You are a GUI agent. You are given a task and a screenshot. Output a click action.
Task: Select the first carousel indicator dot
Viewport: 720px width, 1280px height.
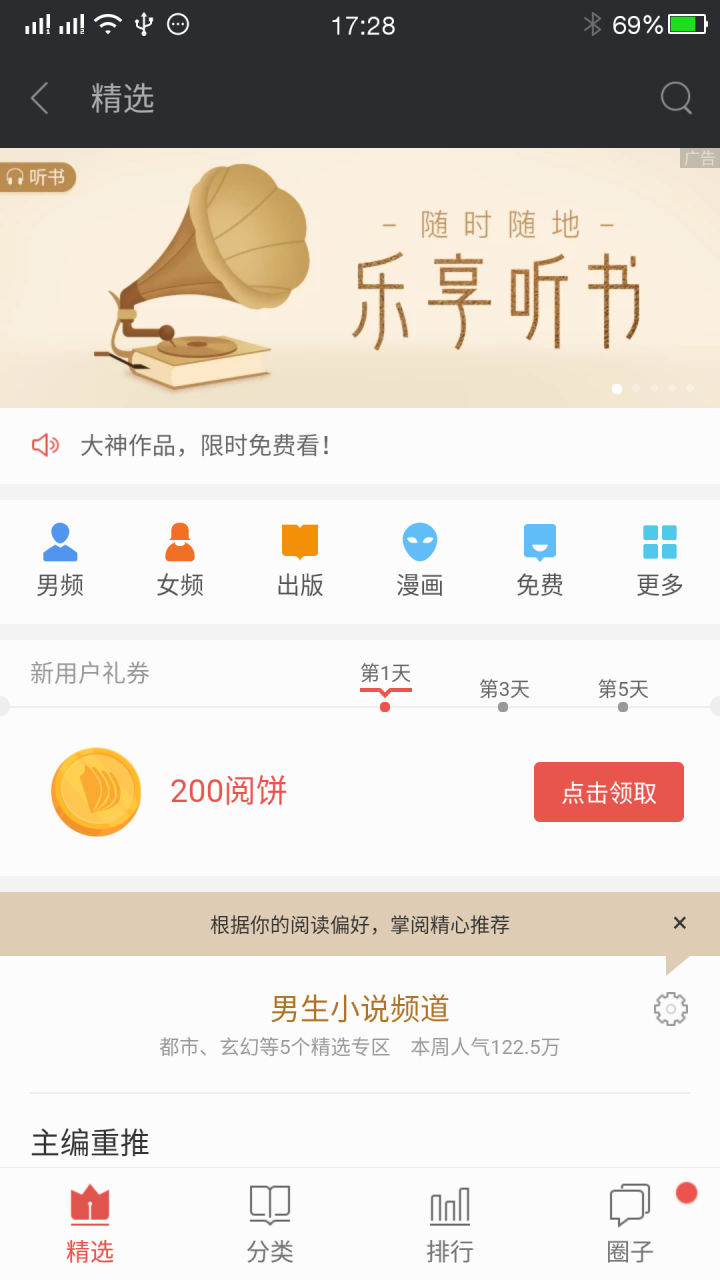617,389
